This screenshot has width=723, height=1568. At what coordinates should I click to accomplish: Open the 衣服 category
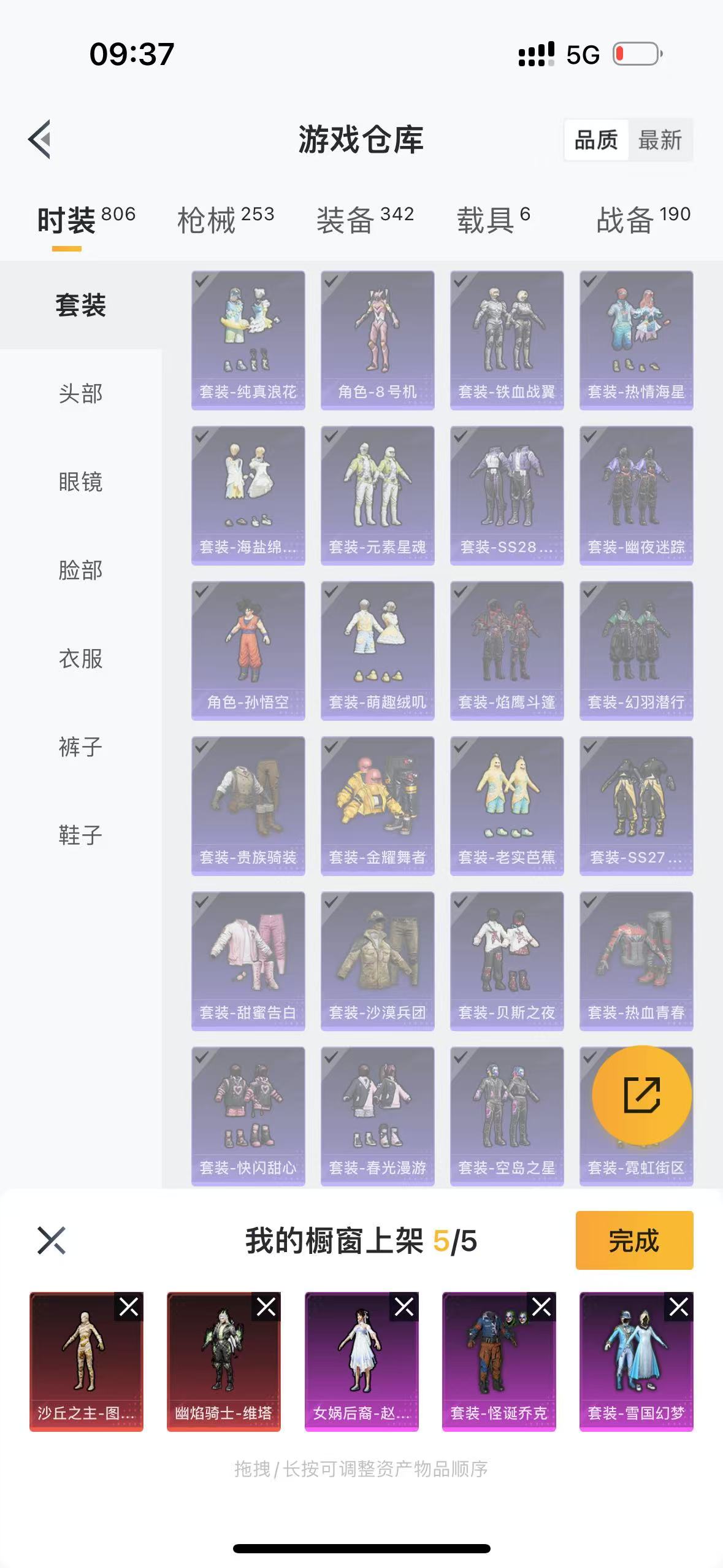(80, 658)
